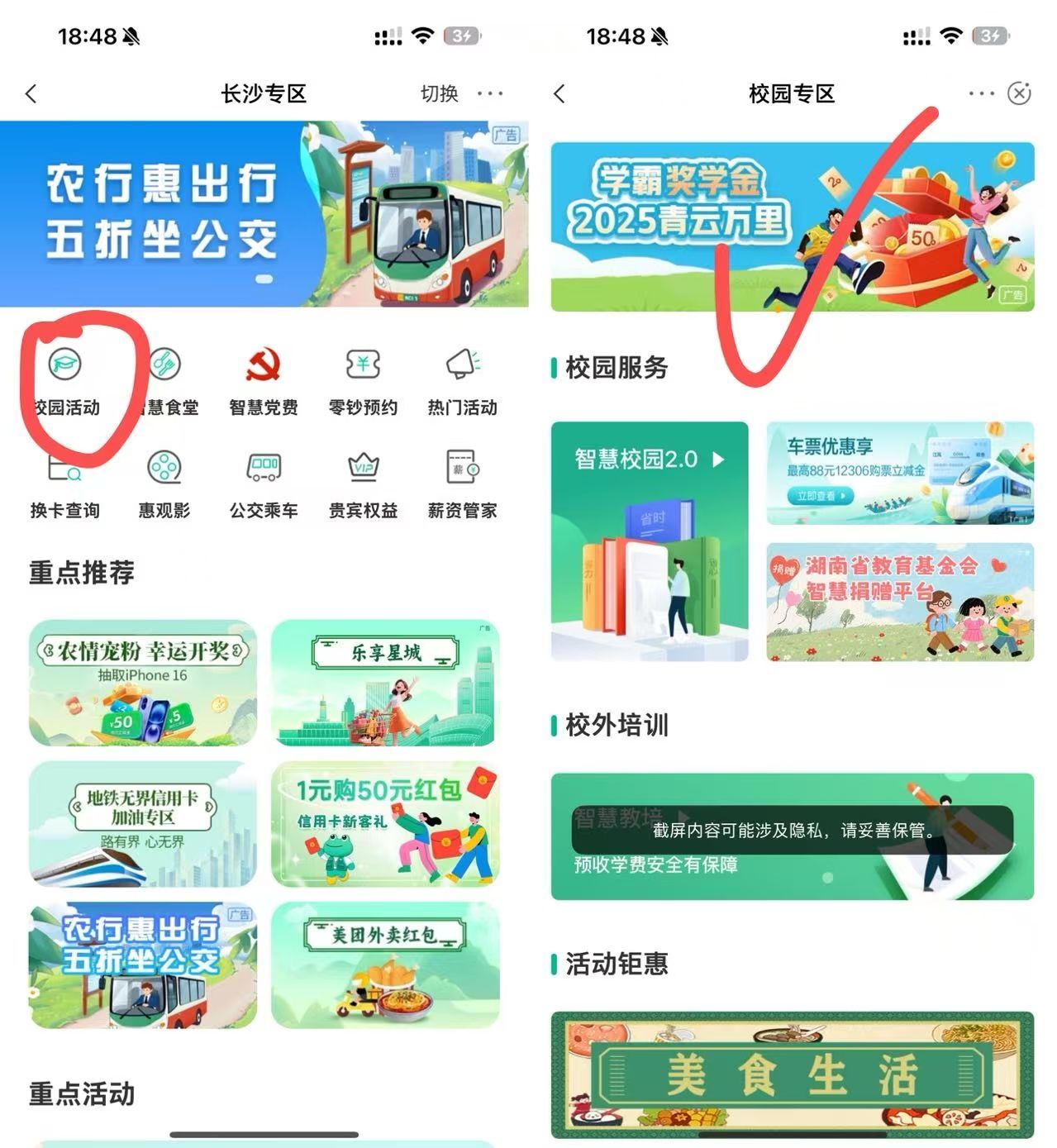
Task: Open the 1元购50元红包 promotion card
Action: (x=385, y=824)
